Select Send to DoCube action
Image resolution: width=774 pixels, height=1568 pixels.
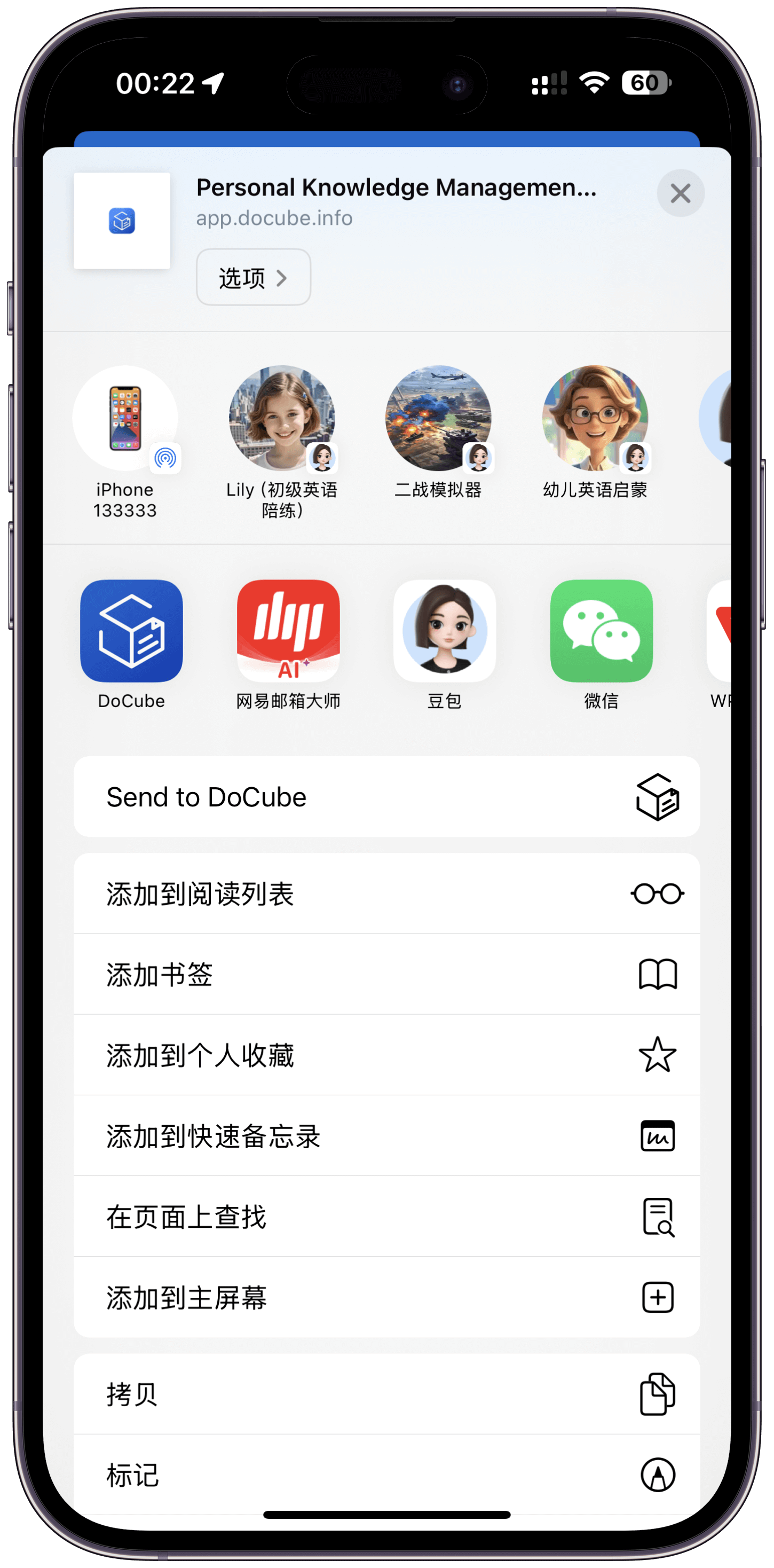[x=386, y=797]
